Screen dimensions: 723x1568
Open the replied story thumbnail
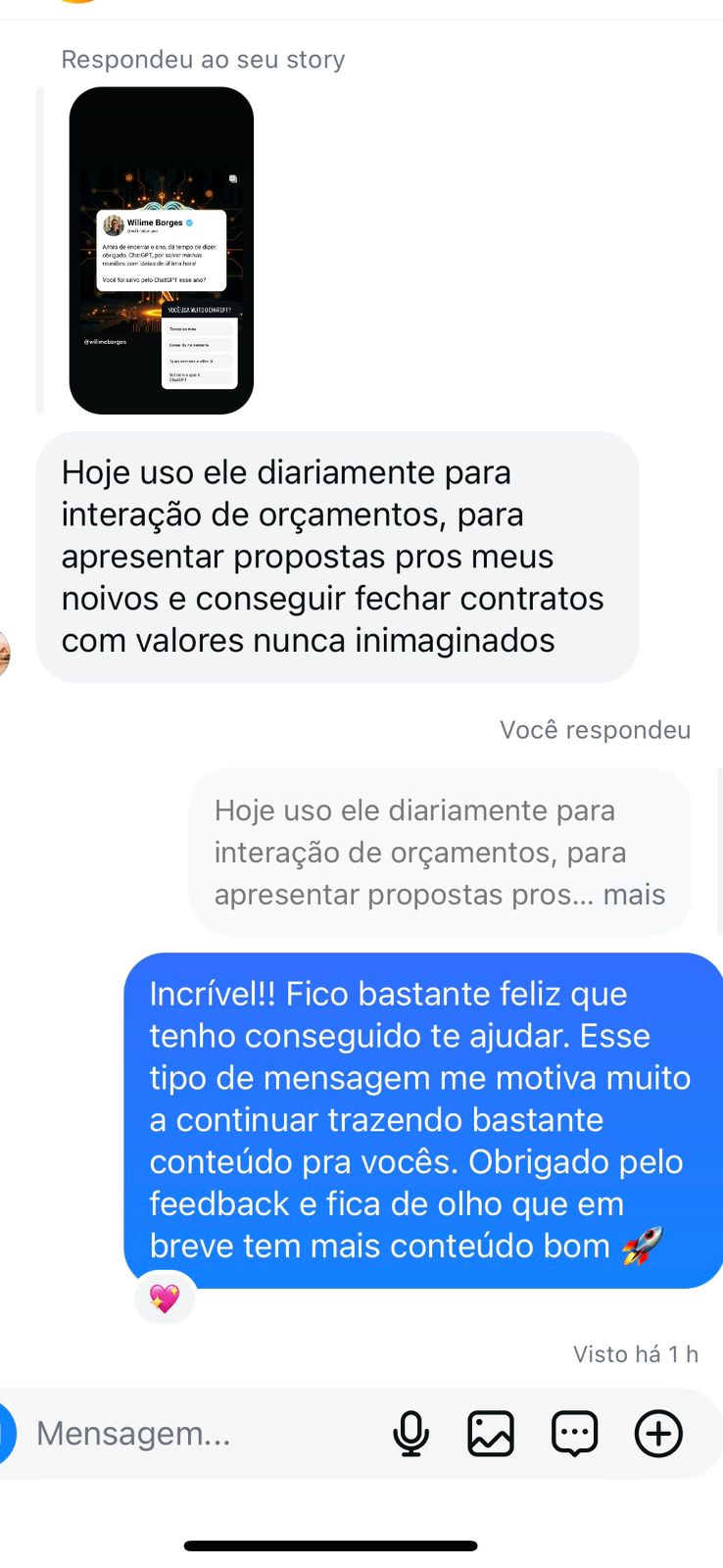(162, 250)
